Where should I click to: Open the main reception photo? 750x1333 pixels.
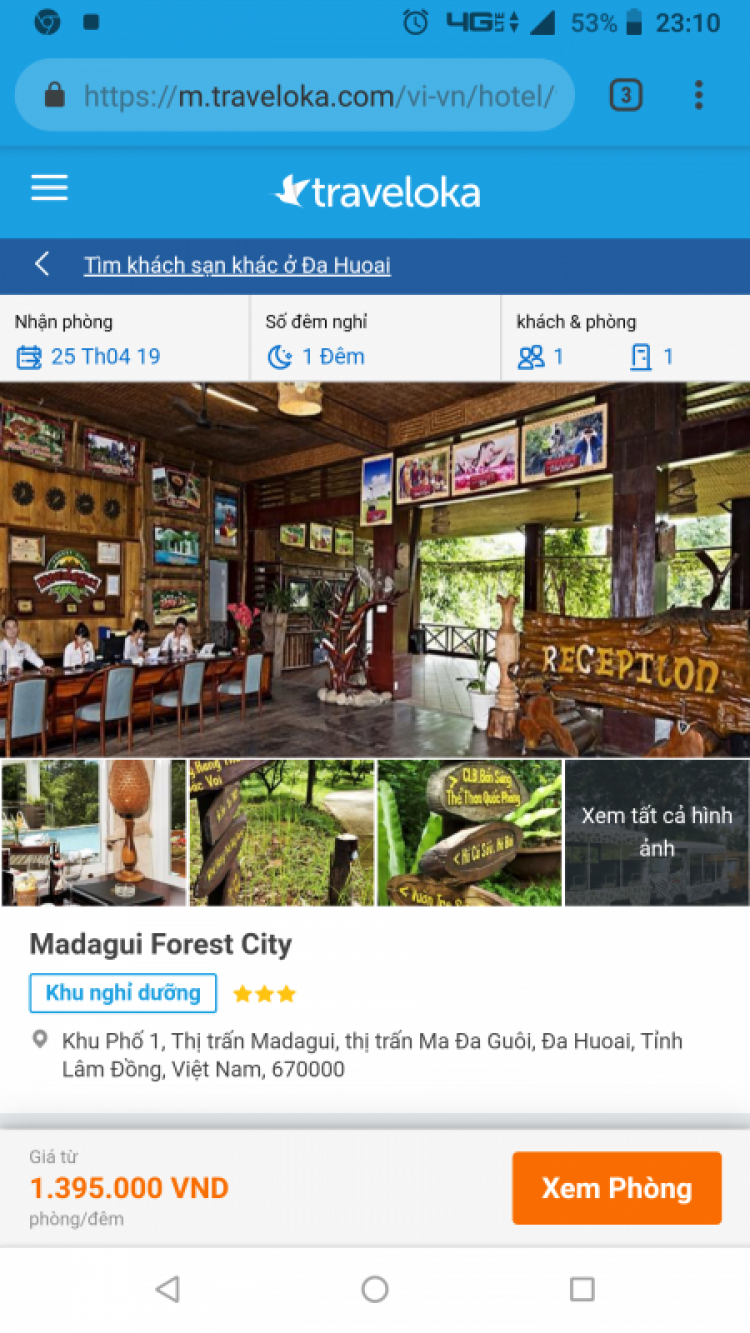pos(375,568)
